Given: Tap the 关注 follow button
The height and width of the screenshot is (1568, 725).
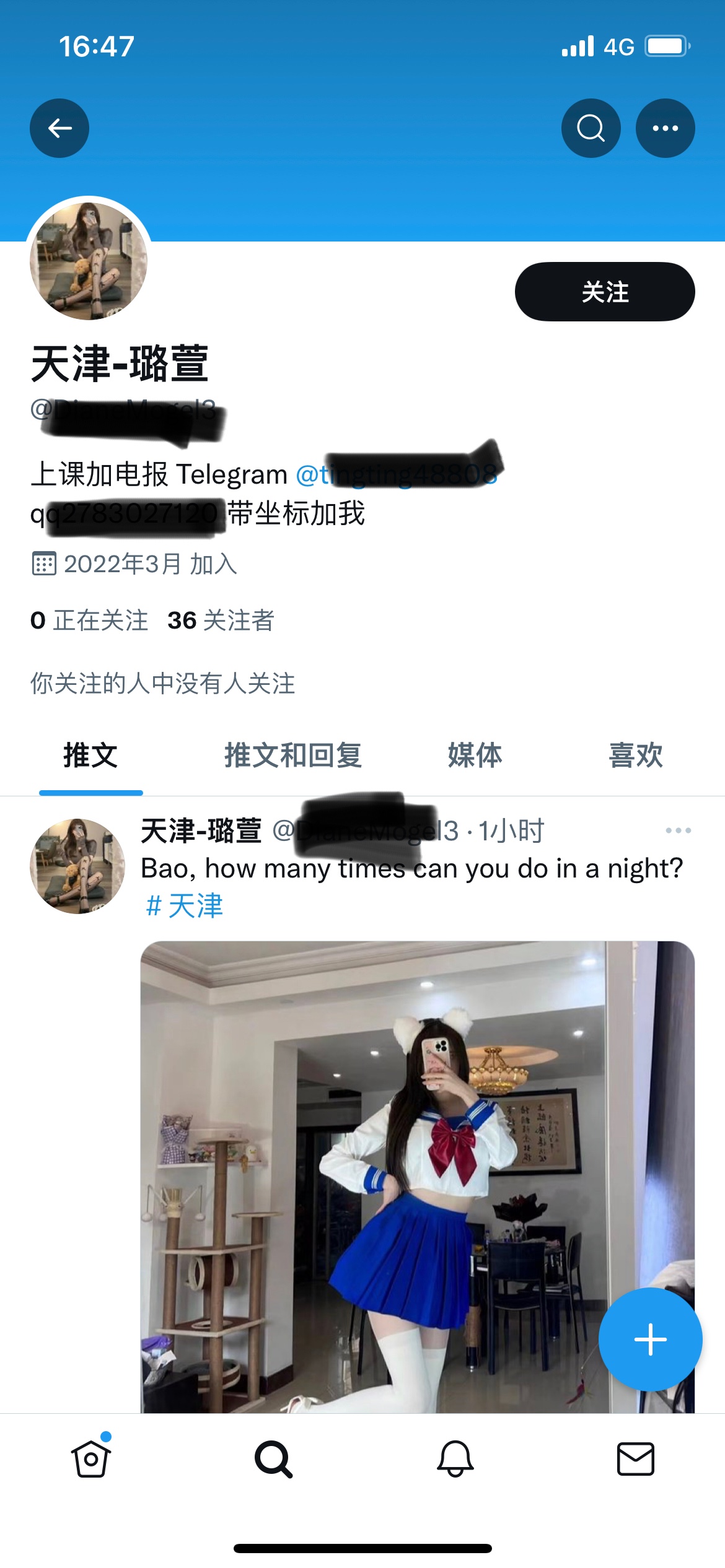Looking at the screenshot, I should pyautogui.click(x=604, y=292).
